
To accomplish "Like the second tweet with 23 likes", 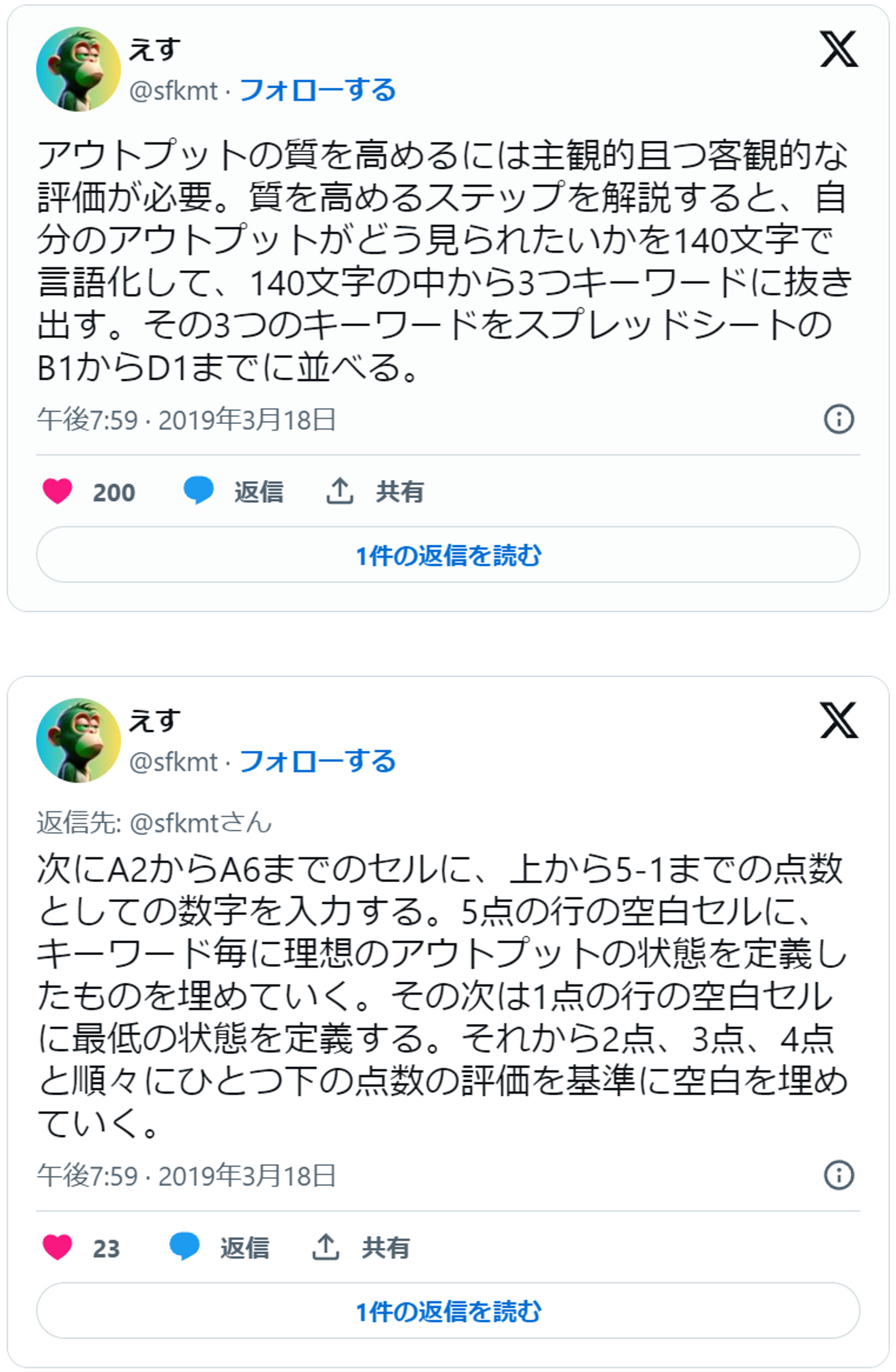I will pos(57,1247).
